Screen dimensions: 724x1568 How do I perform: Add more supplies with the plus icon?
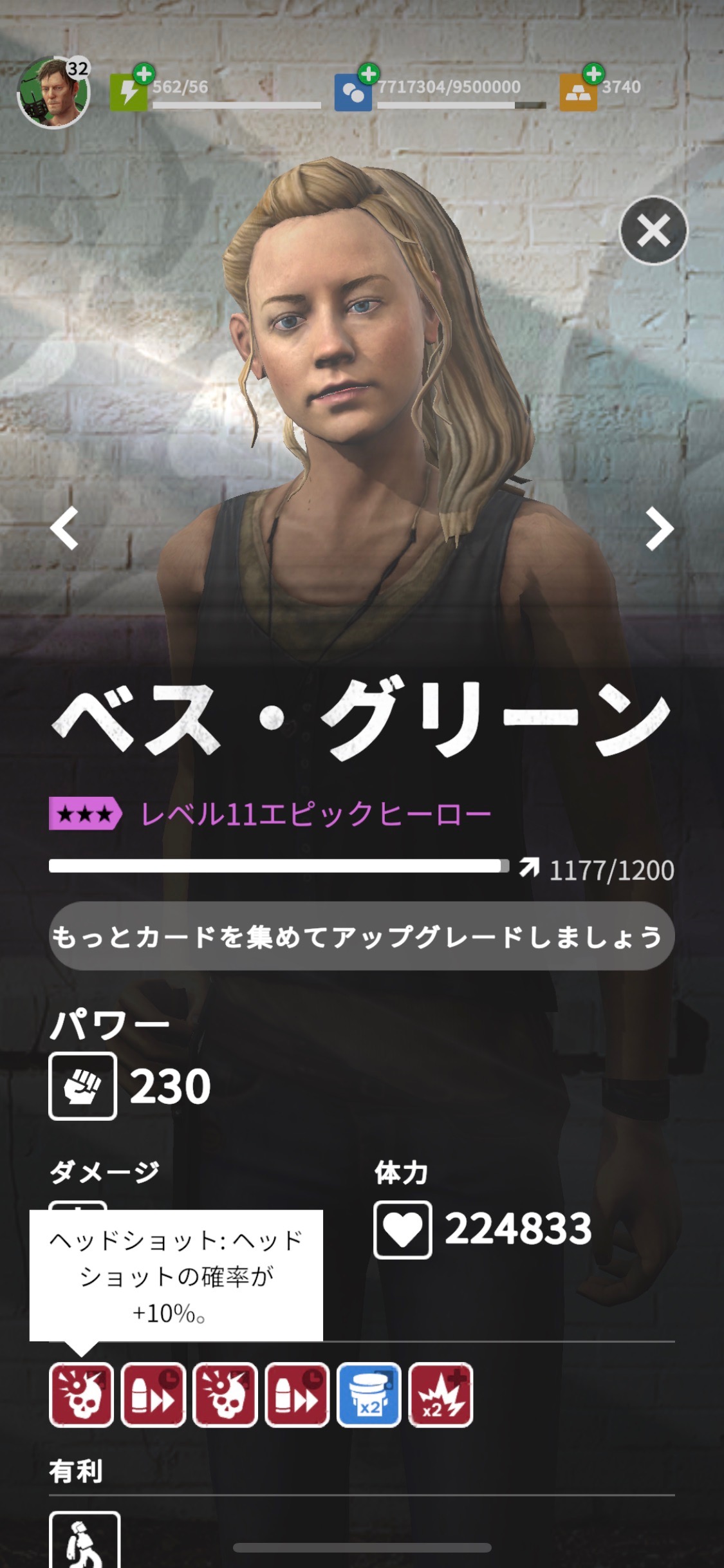pyautogui.click(x=368, y=74)
